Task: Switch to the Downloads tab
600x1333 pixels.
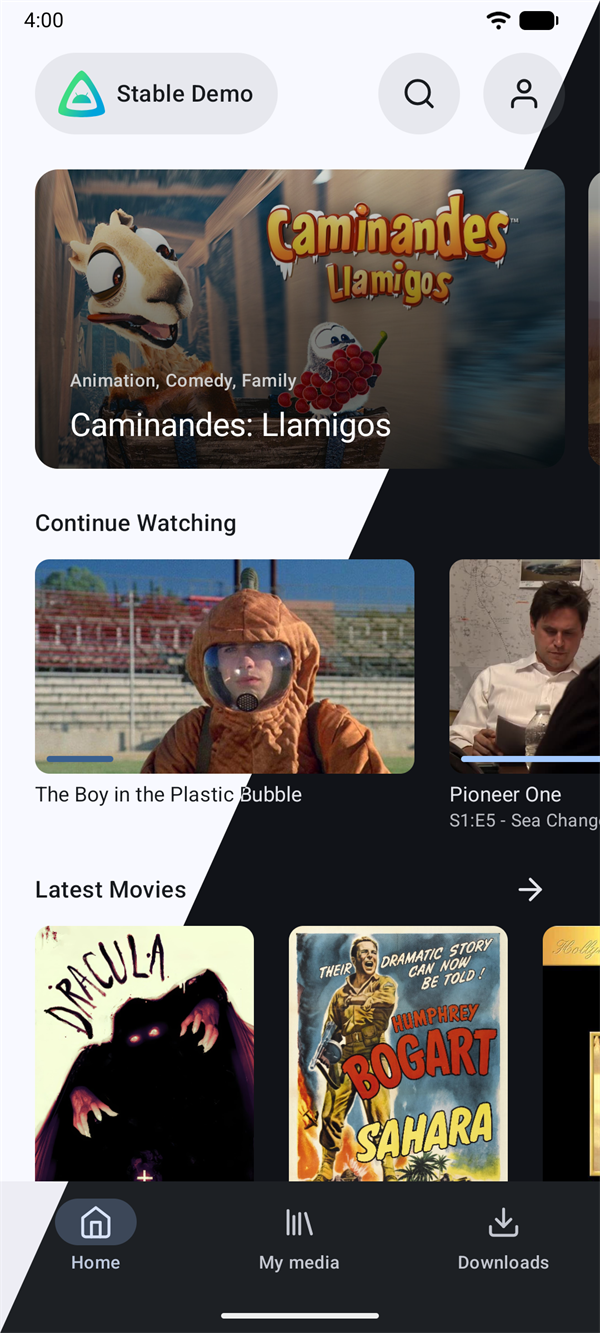Action: click(503, 1236)
